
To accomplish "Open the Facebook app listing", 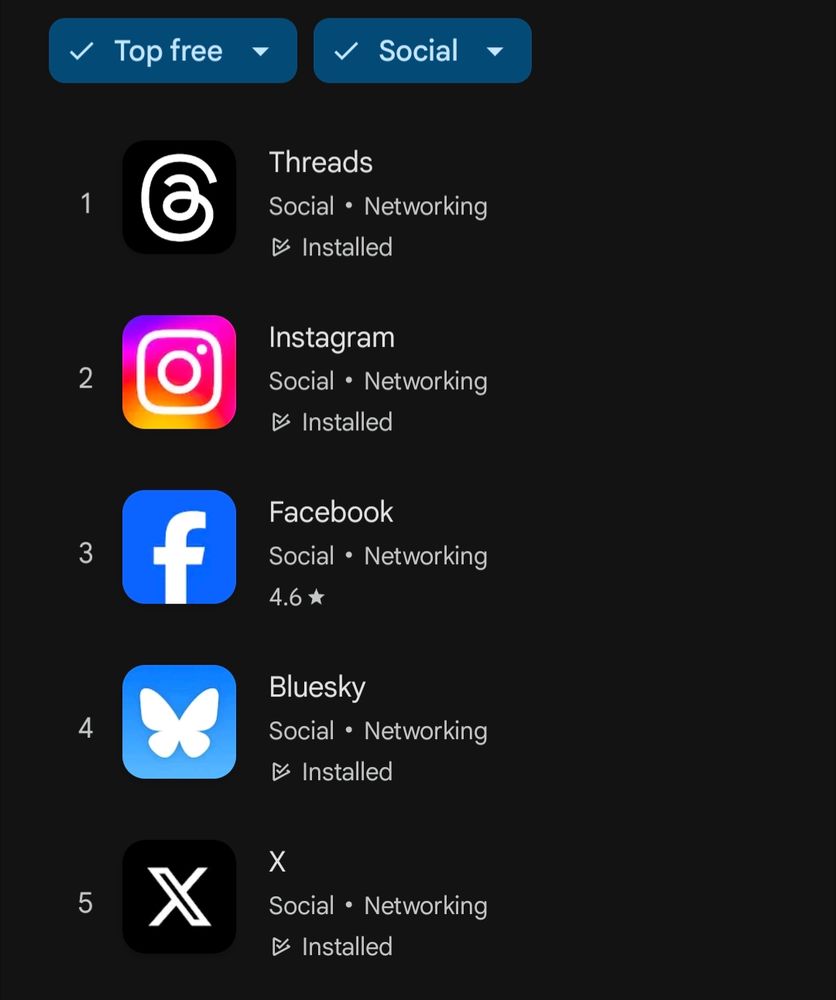I will (x=330, y=513).
